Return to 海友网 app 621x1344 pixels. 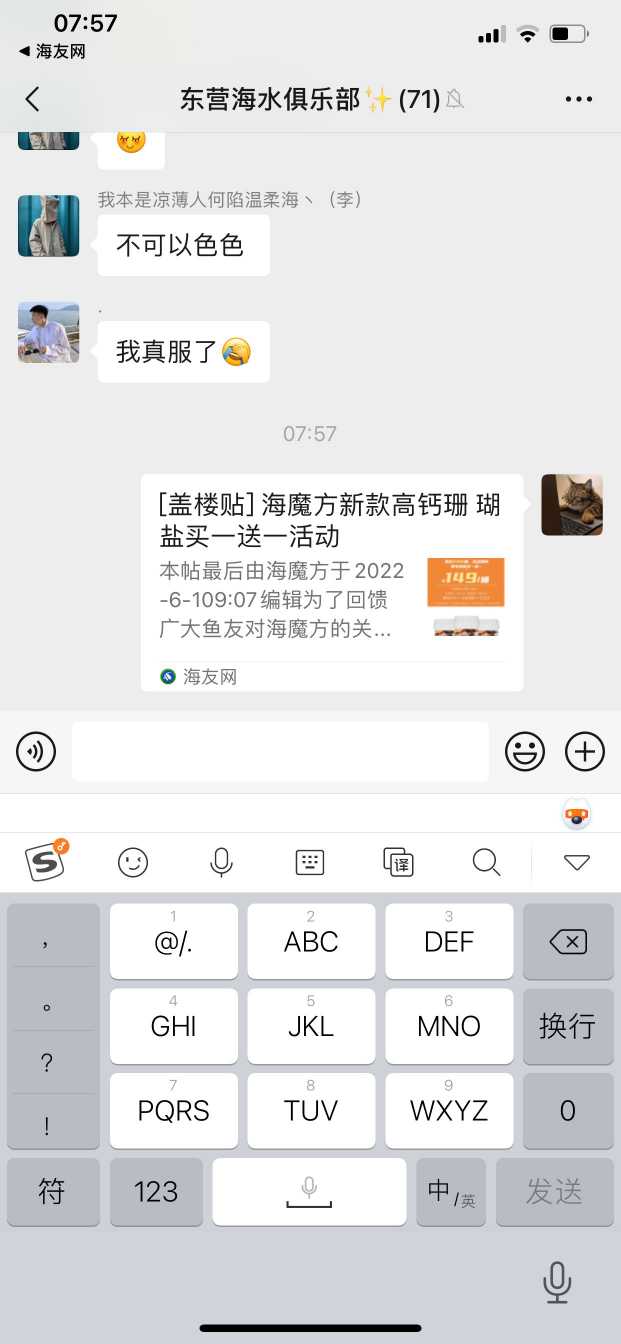click(x=52, y=52)
